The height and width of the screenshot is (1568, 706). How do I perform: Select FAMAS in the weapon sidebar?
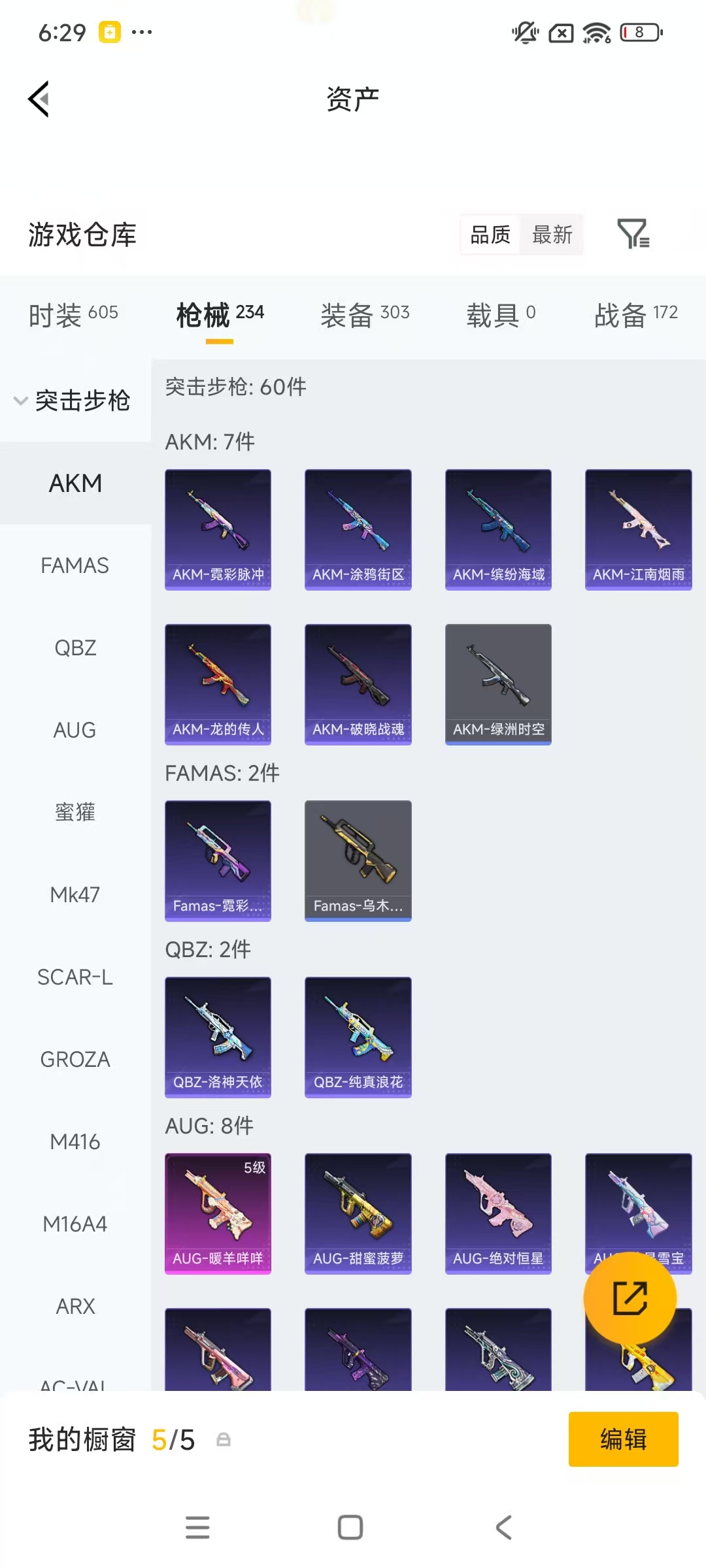pyautogui.click(x=75, y=566)
